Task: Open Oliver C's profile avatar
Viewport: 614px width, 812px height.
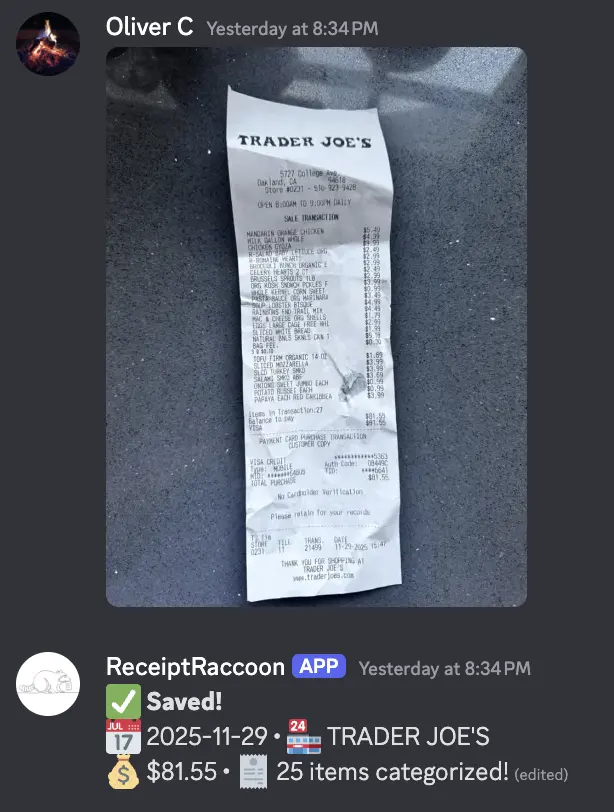Action: click(48, 45)
